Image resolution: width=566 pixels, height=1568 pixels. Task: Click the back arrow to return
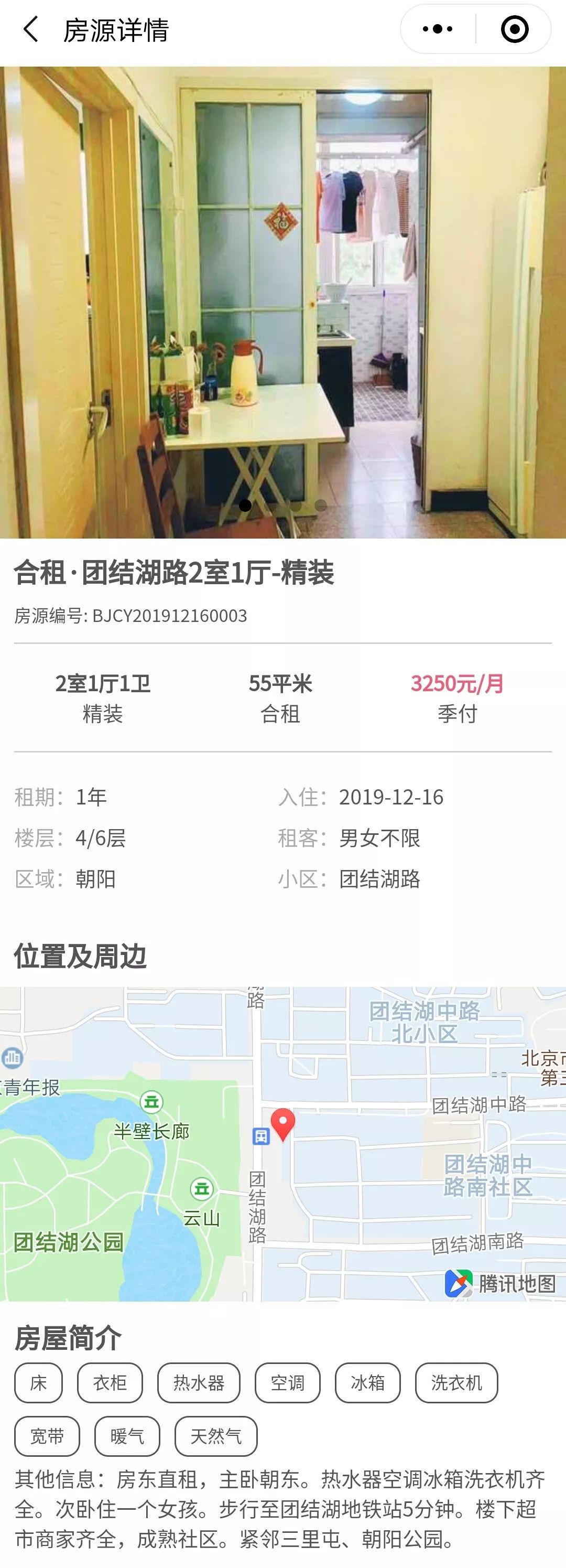(x=30, y=28)
